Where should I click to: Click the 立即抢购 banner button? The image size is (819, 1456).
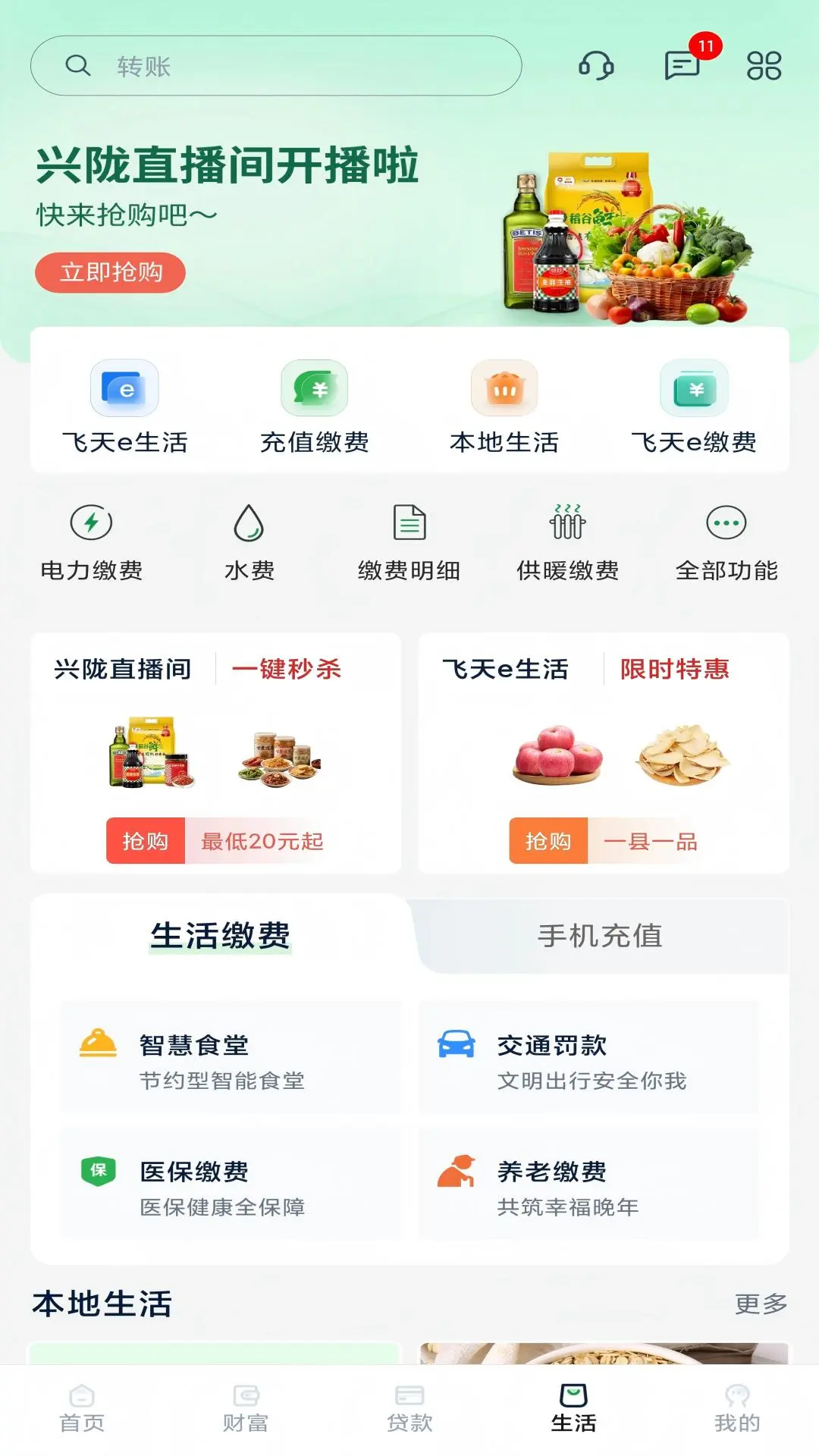point(109,271)
